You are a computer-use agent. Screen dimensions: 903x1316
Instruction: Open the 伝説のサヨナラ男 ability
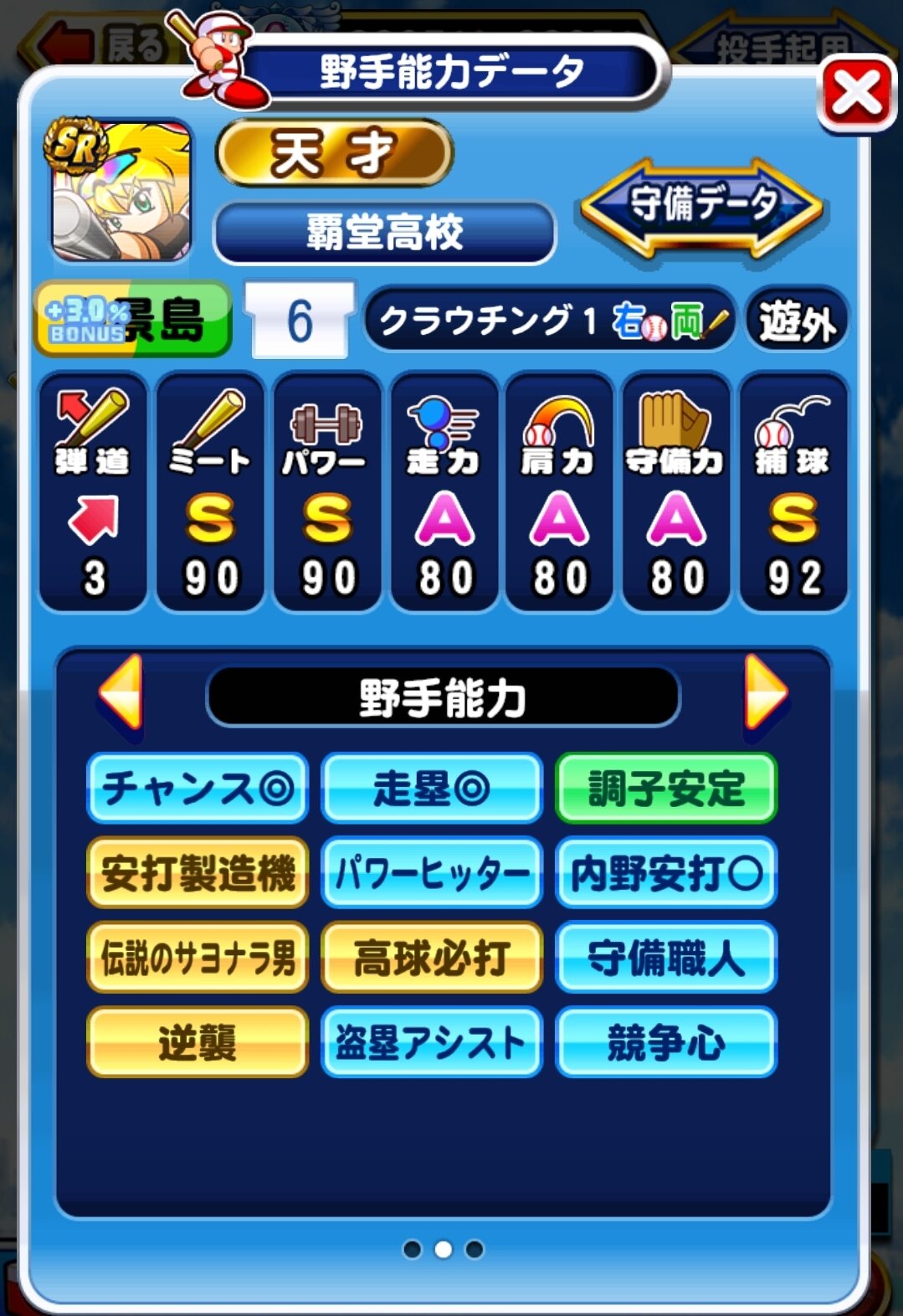click(x=198, y=958)
